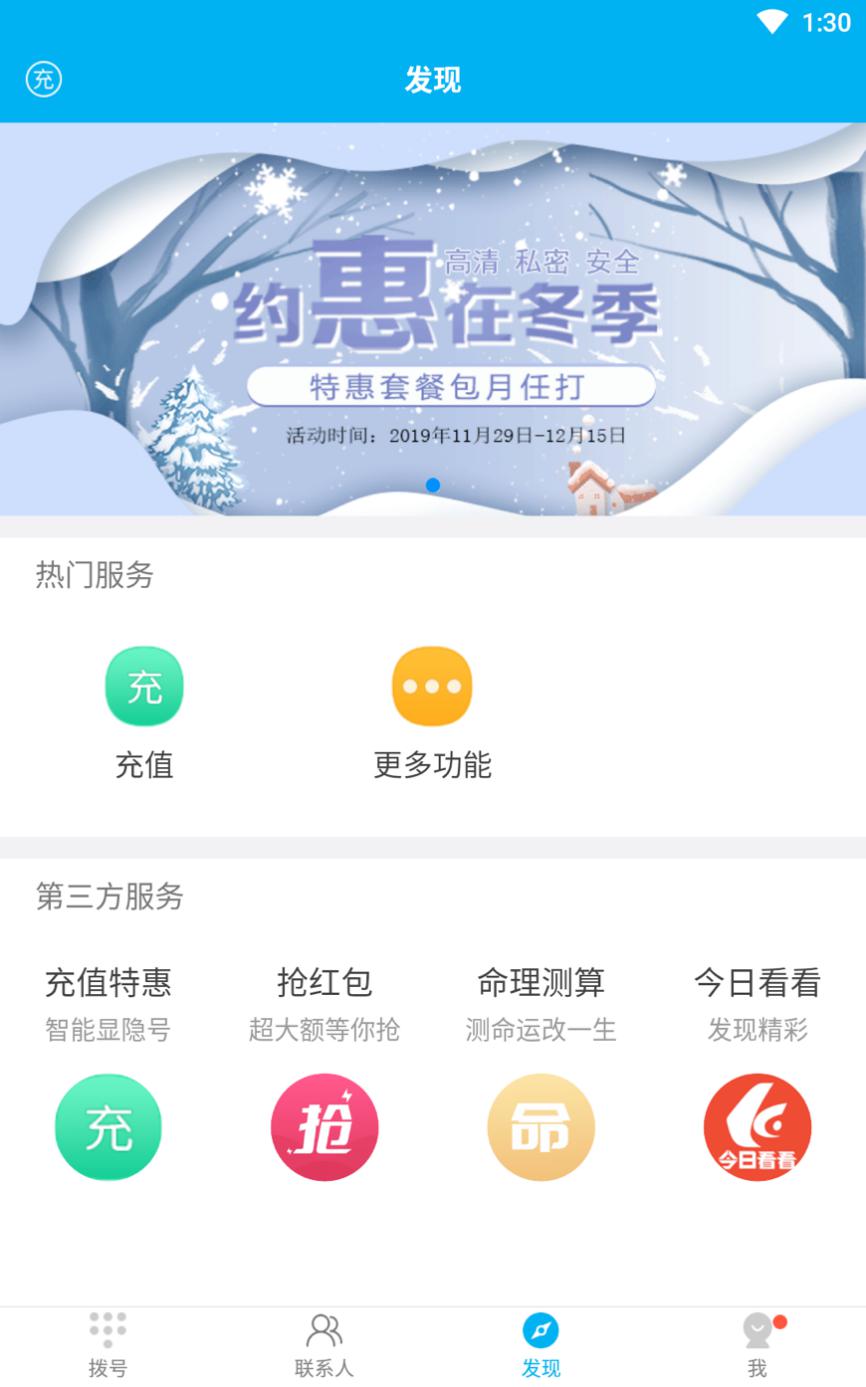Open the 命理测算 fortune icon
Viewport: 866px width, 1387px height.
click(541, 1126)
